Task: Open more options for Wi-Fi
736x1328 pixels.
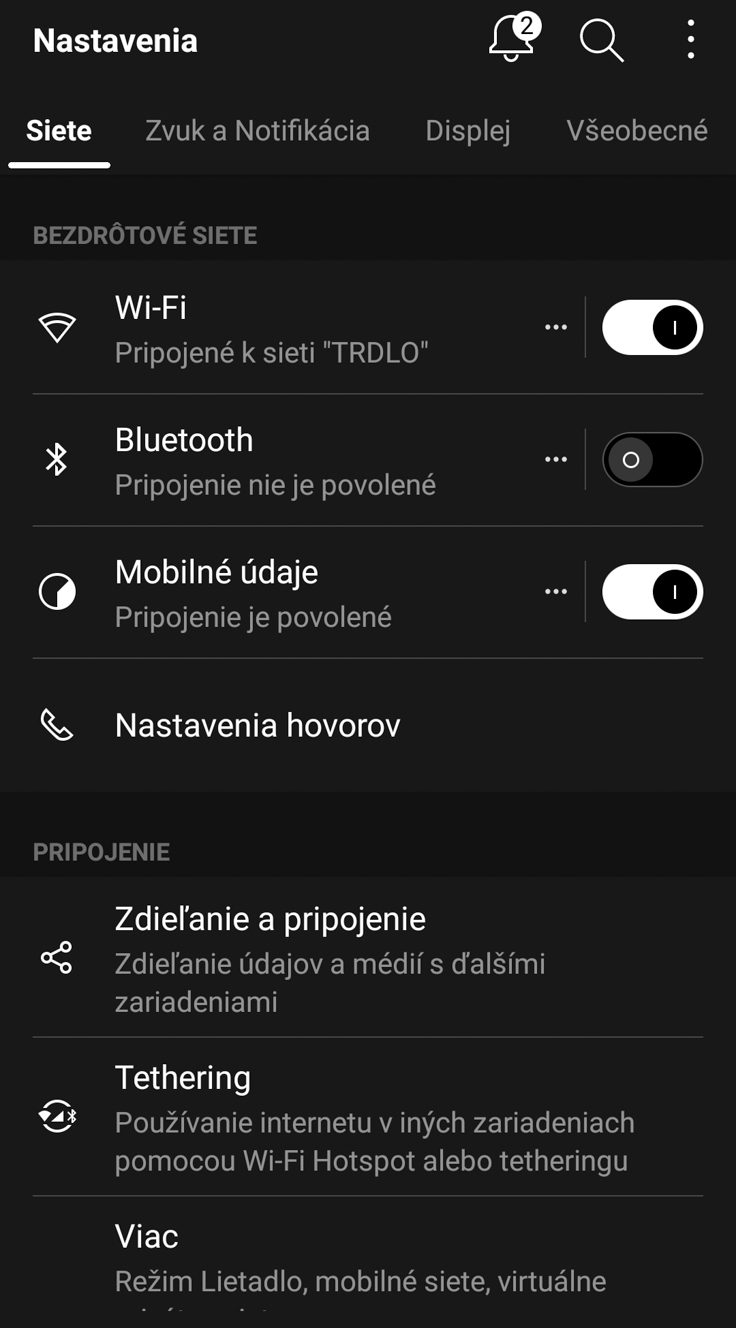Action: (556, 327)
